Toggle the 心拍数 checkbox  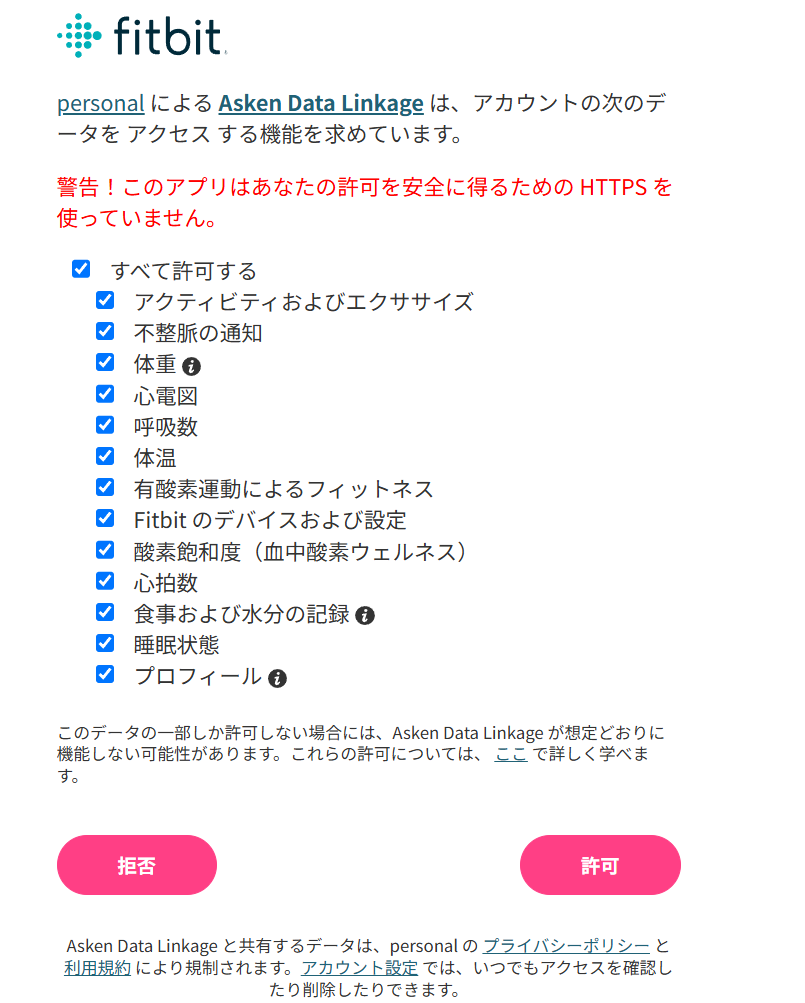(105, 581)
